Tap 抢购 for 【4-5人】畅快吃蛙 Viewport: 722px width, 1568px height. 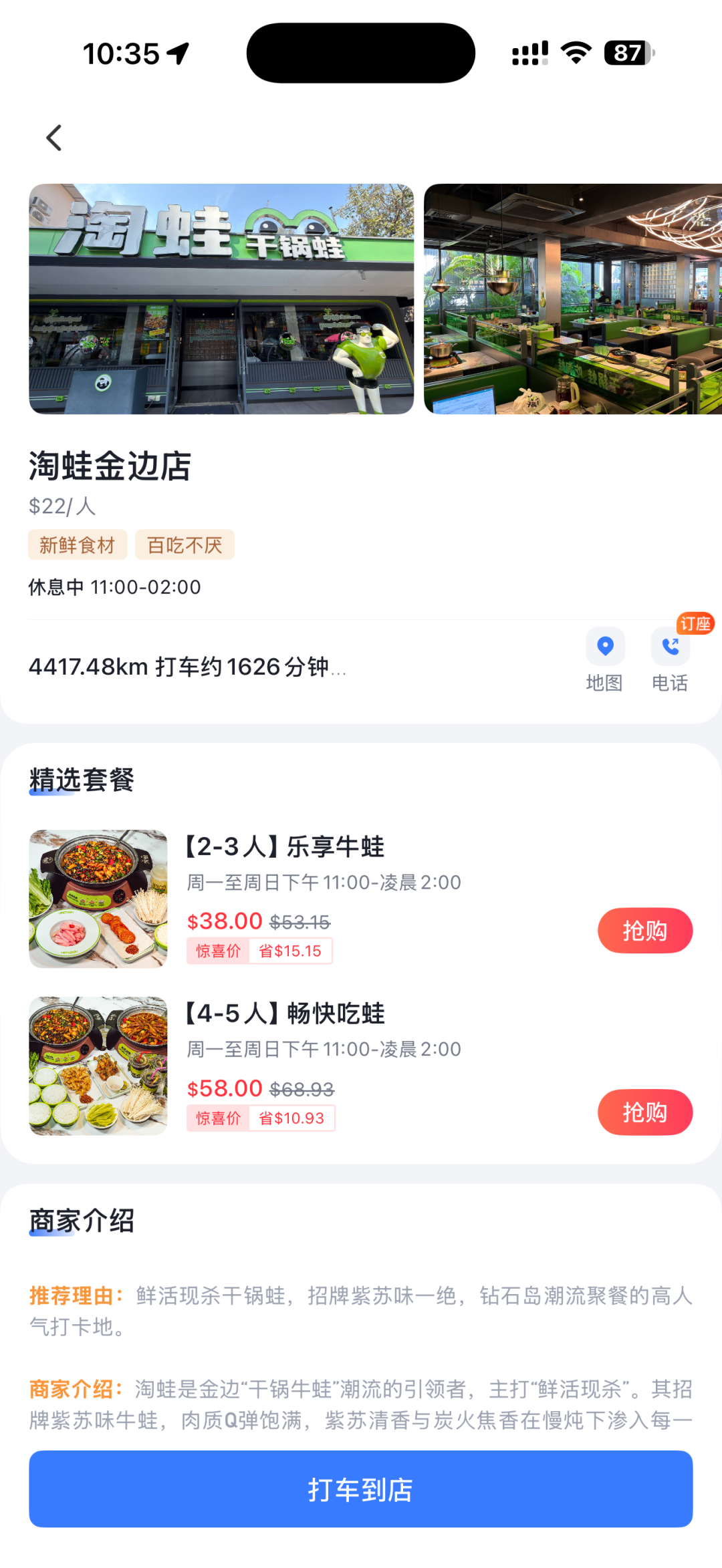pos(644,1112)
